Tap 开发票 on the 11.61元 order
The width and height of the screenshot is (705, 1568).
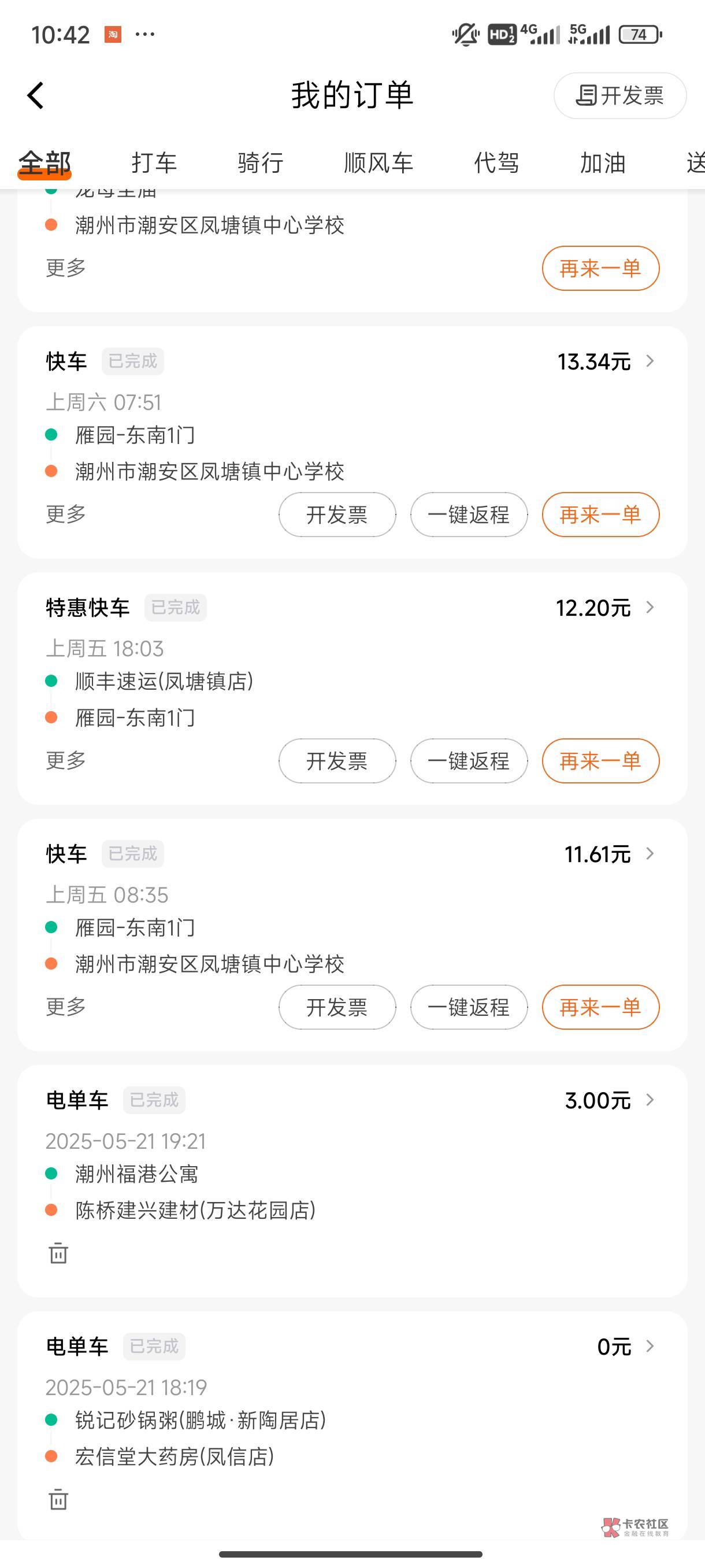[337, 1007]
